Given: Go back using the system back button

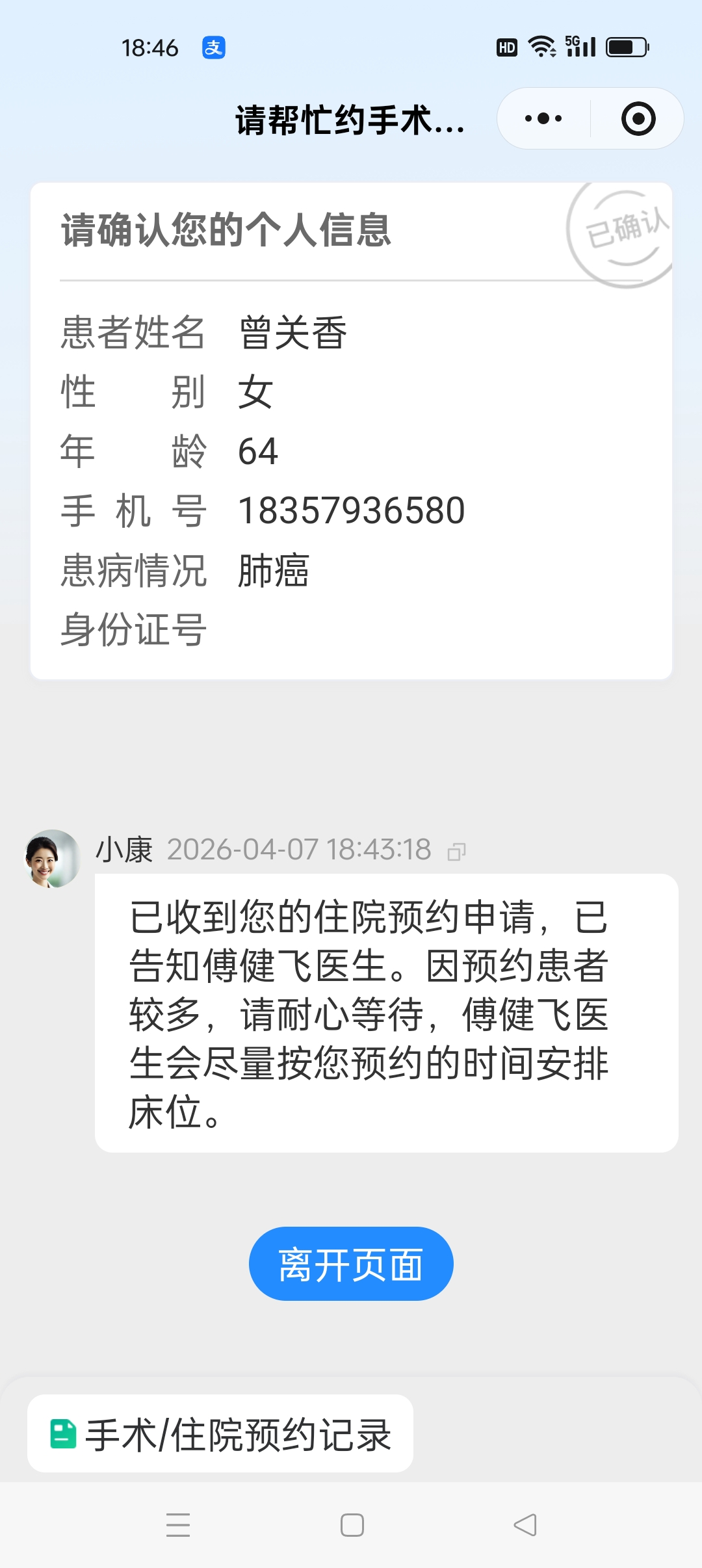Looking at the screenshot, I should click(x=525, y=1525).
